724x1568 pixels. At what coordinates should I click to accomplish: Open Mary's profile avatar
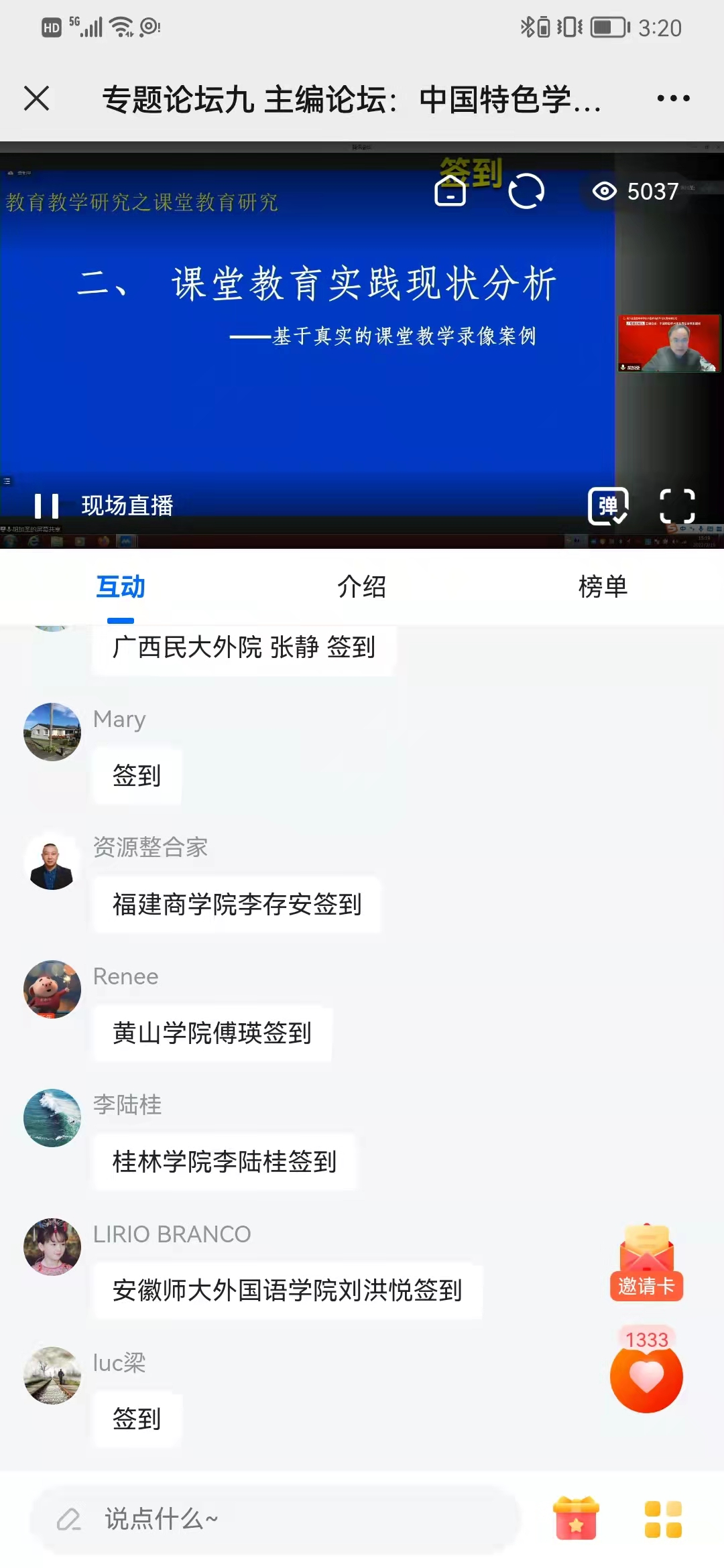[52, 732]
